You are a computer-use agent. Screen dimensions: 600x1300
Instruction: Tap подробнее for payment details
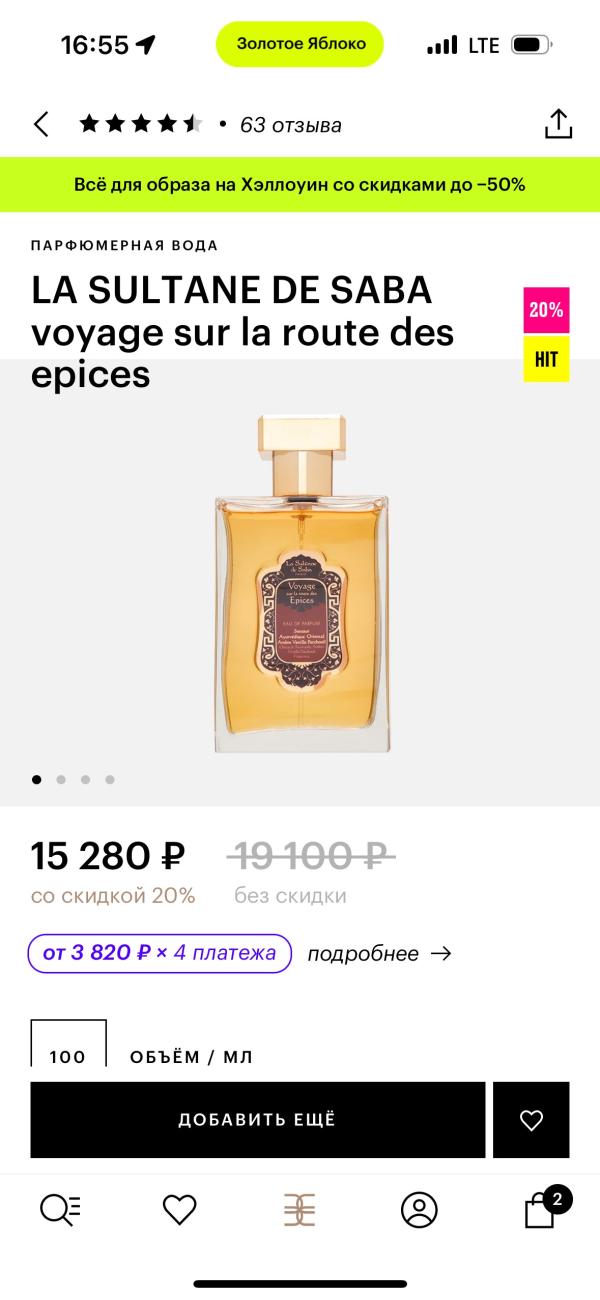point(378,954)
